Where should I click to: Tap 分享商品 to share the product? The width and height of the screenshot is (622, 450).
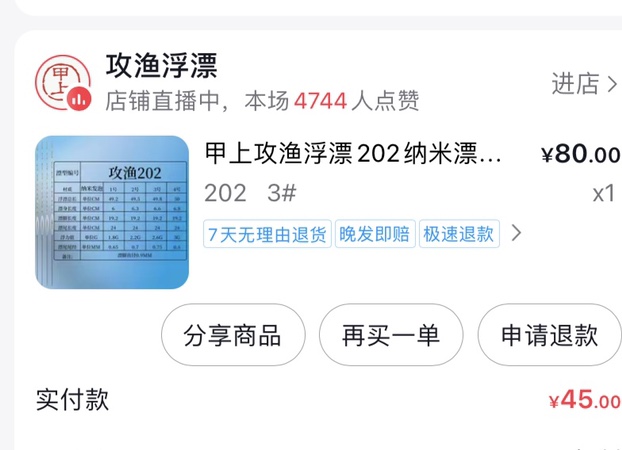coord(232,335)
